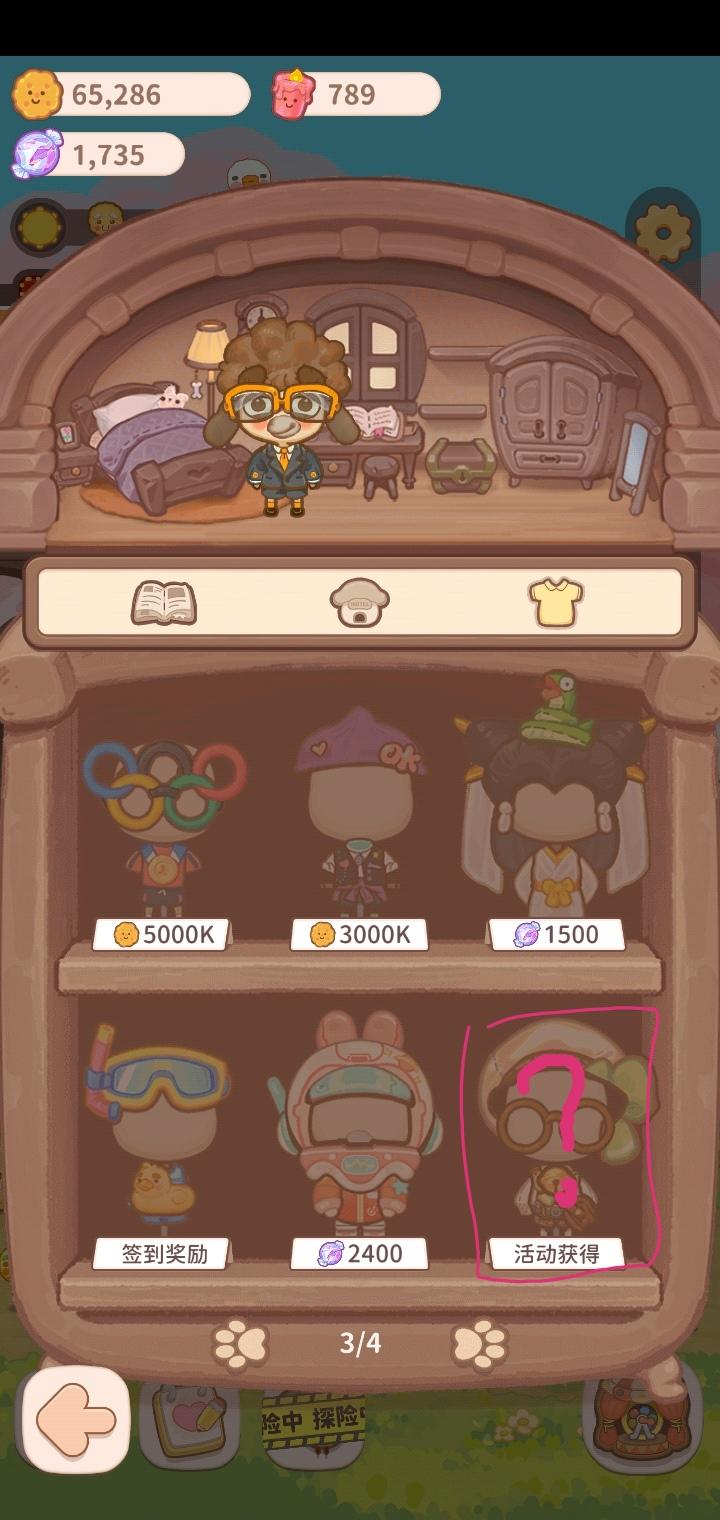Select the Olympic rings outfit
Image resolution: width=720 pixels, height=1520 pixels.
click(162, 810)
